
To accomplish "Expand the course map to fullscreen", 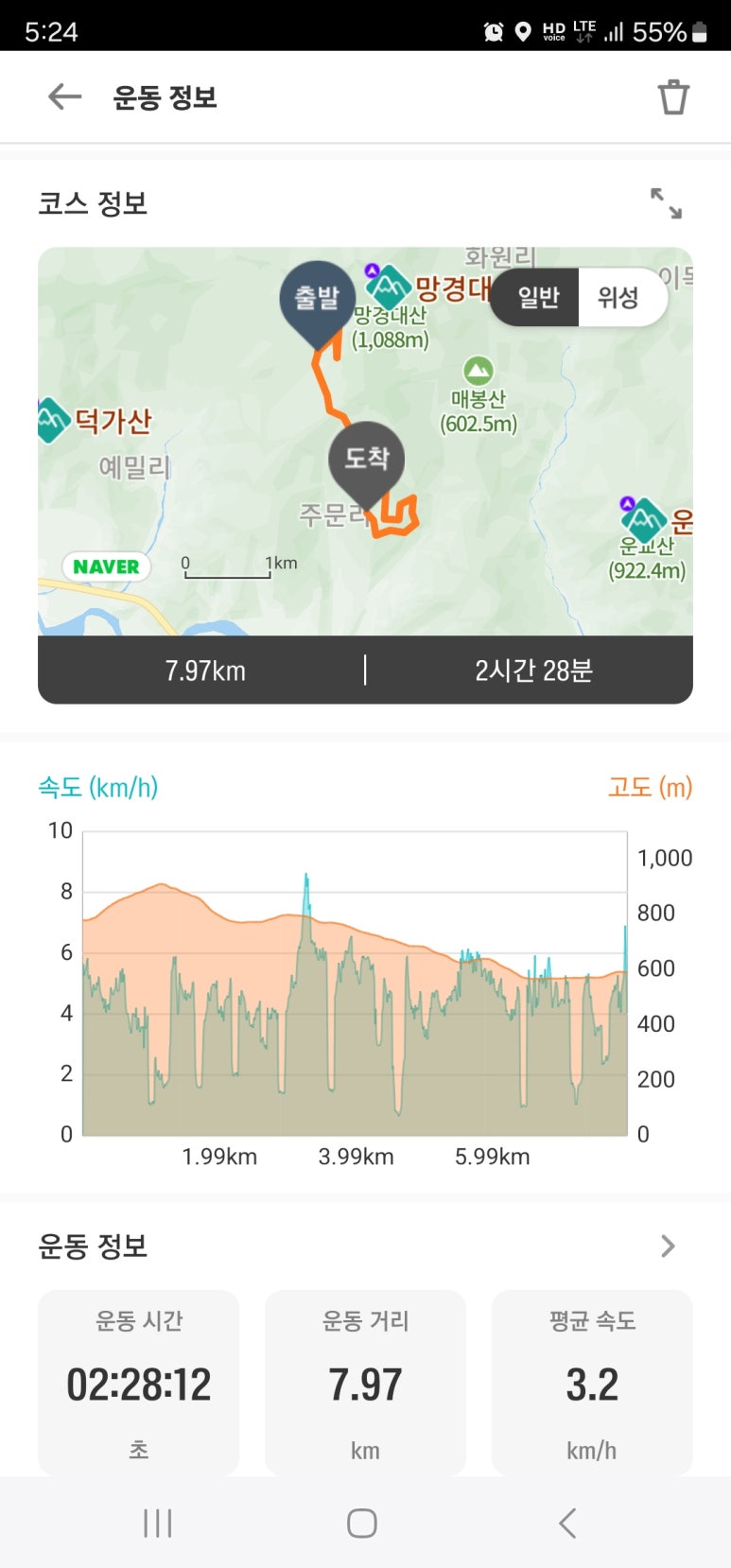I will (x=666, y=203).
